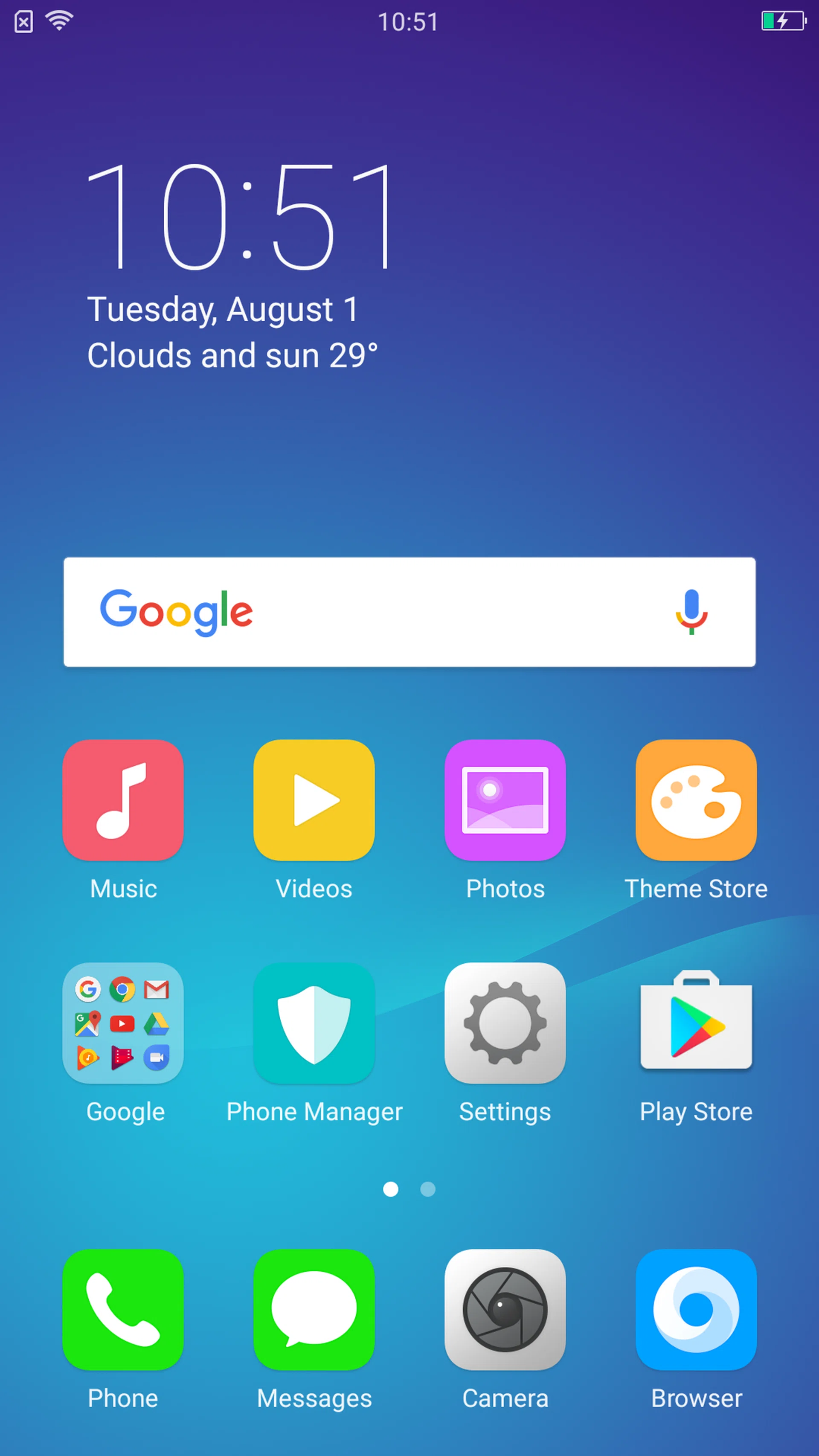
Task: Select the second home page dot
Action: (x=428, y=1189)
